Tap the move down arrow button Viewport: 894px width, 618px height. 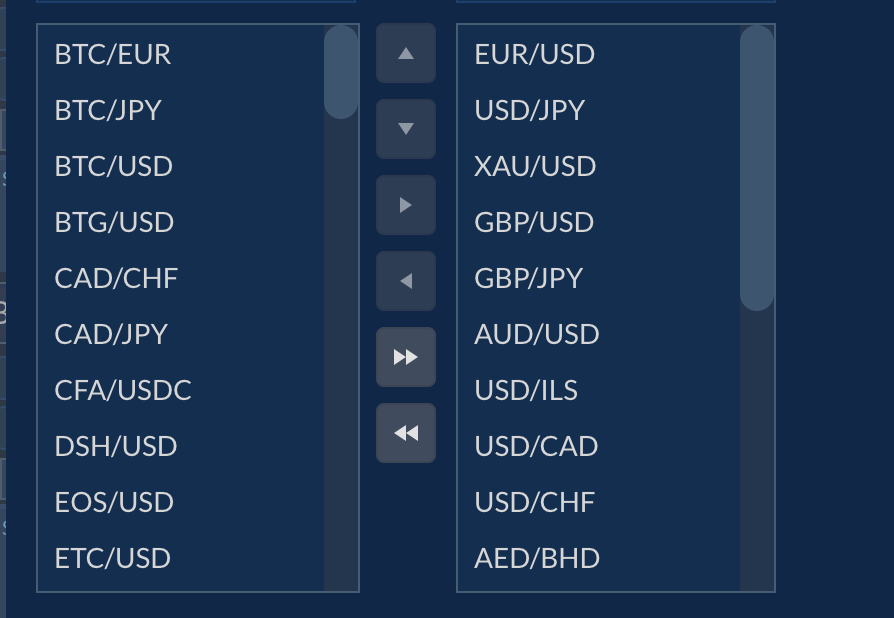point(405,129)
